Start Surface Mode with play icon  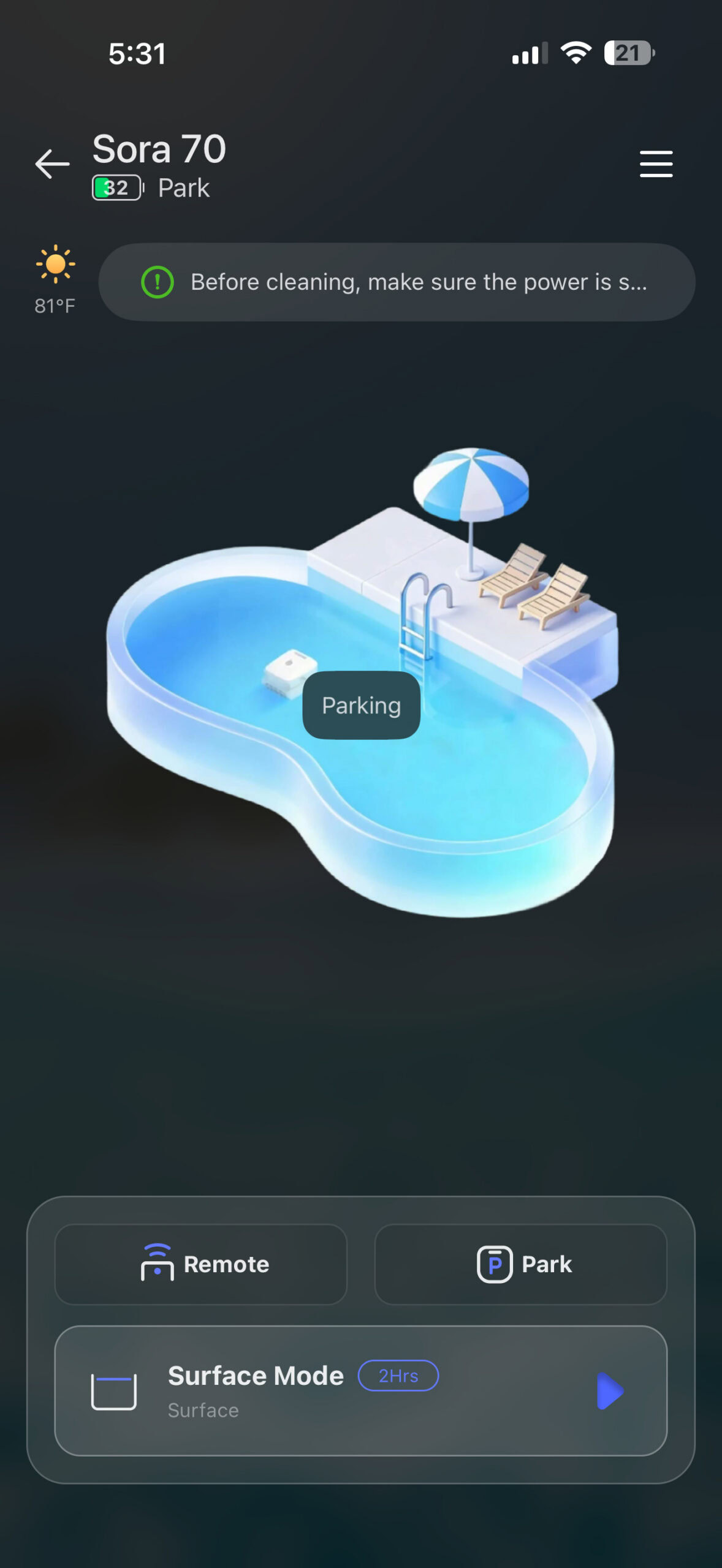(x=610, y=1390)
